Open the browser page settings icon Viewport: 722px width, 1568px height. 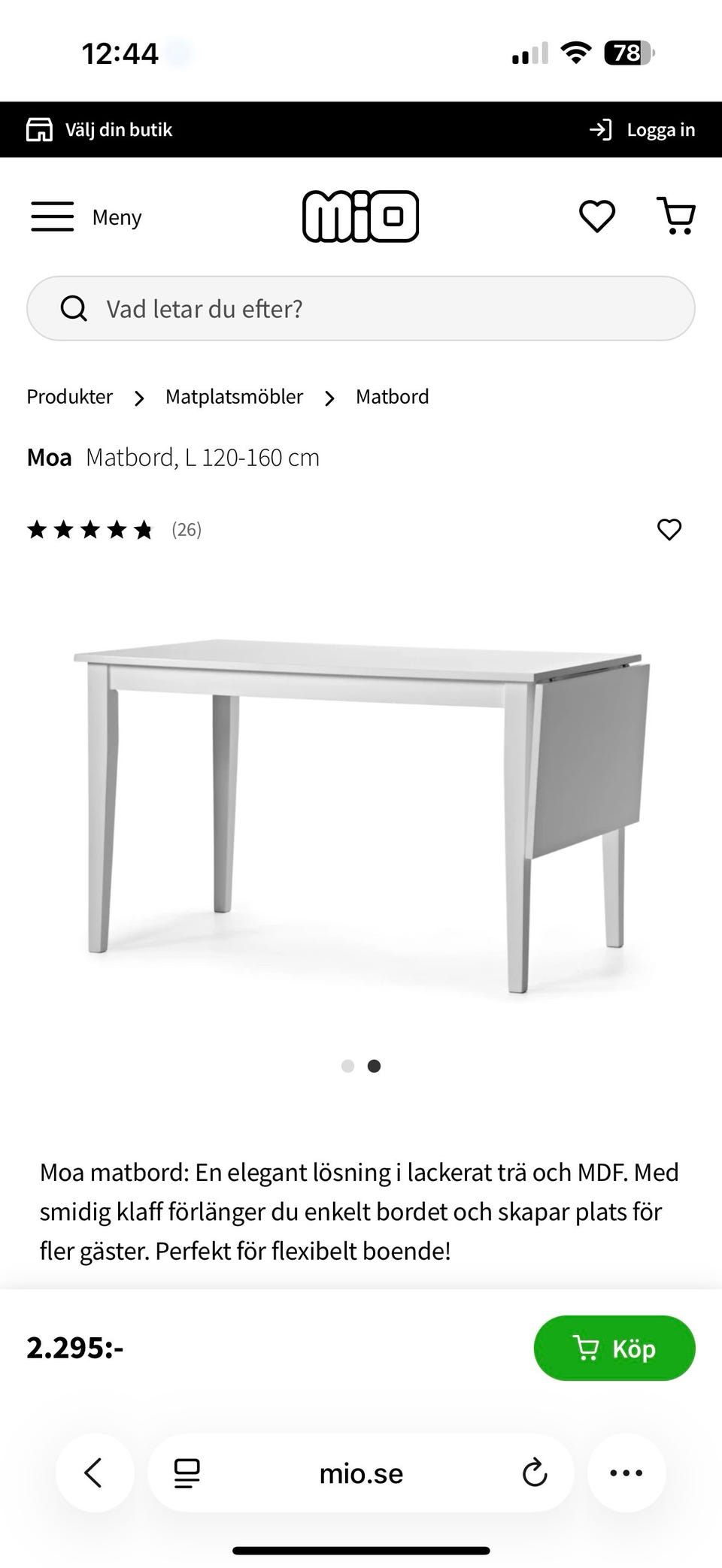click(x=187, y=1473)
